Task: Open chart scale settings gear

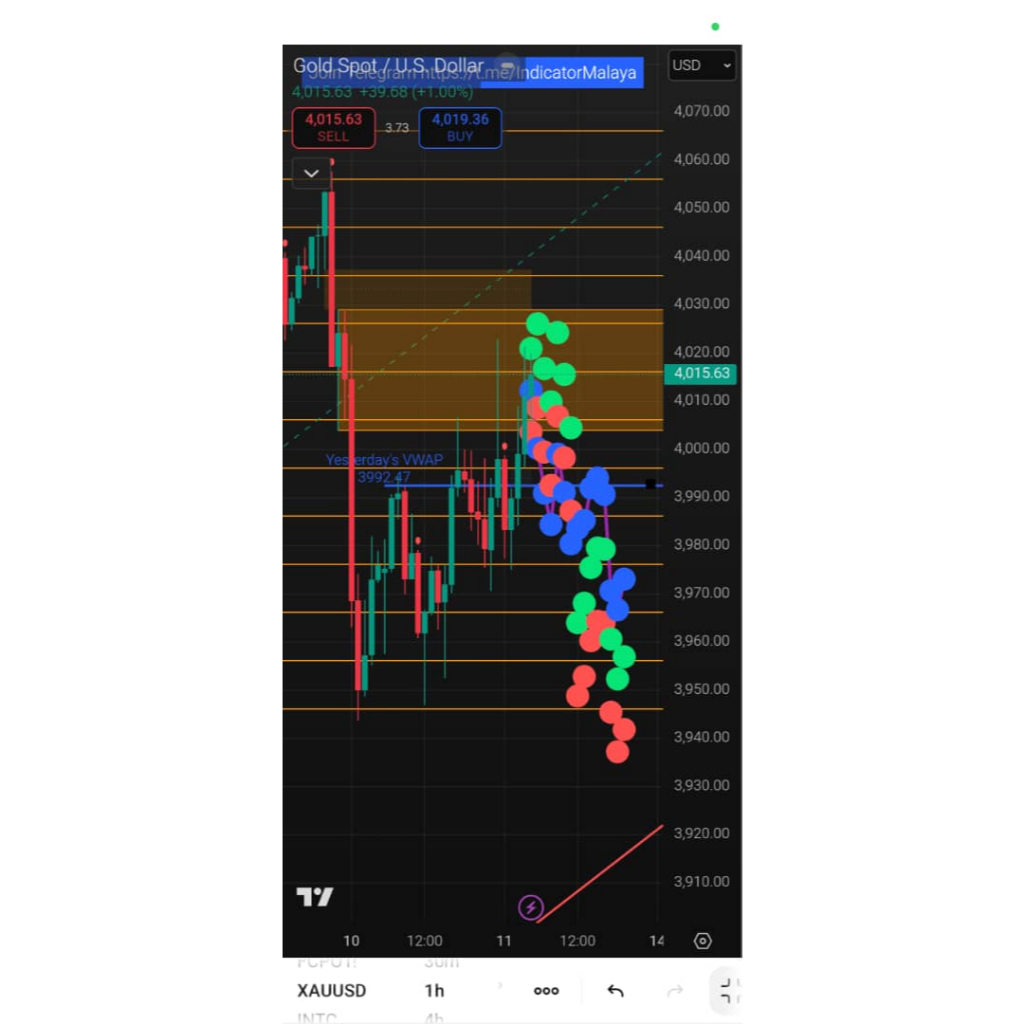Action: pos(702,941)
